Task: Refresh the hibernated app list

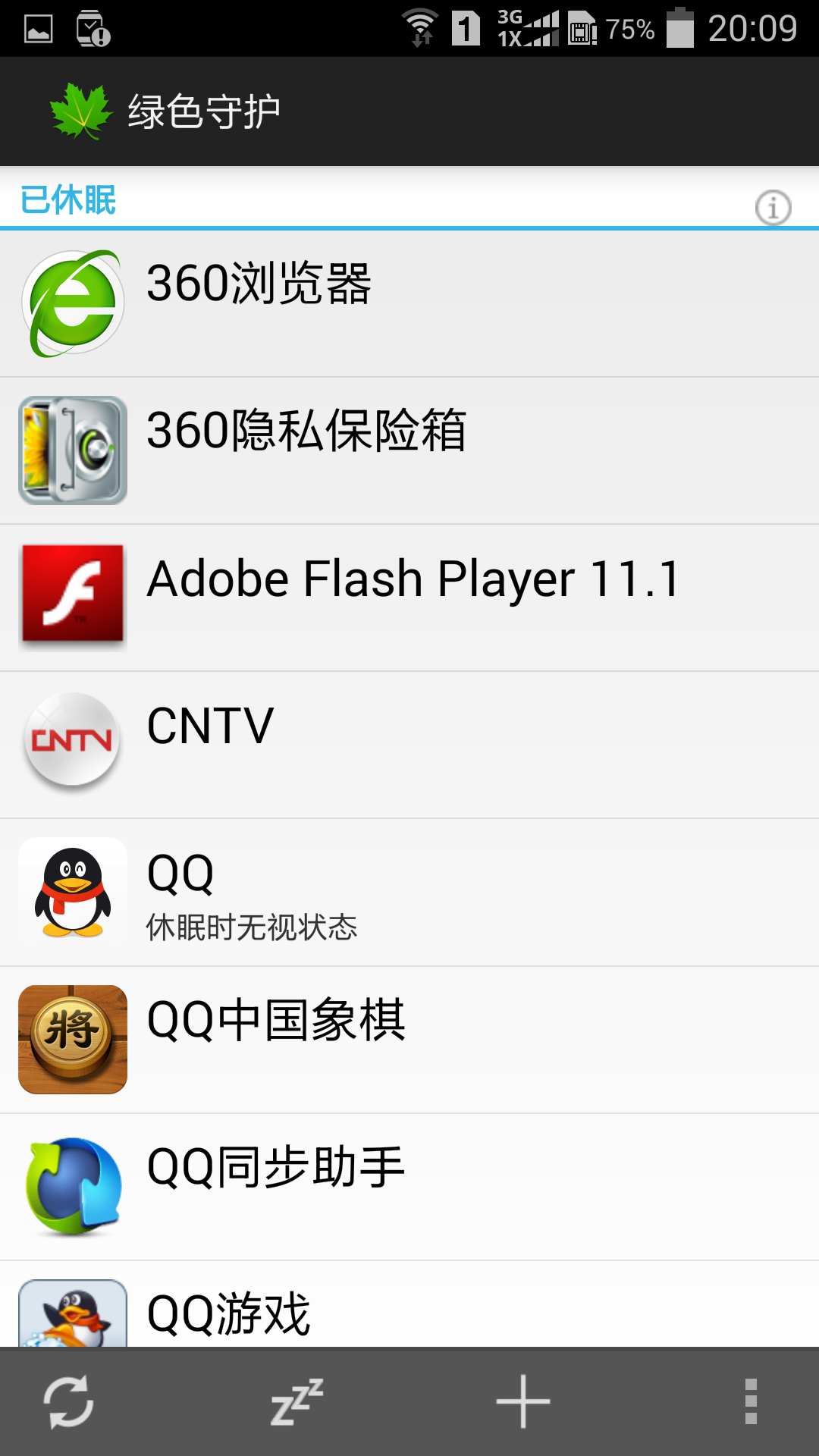Action: pyautogui.click(x=68, y=1401)
